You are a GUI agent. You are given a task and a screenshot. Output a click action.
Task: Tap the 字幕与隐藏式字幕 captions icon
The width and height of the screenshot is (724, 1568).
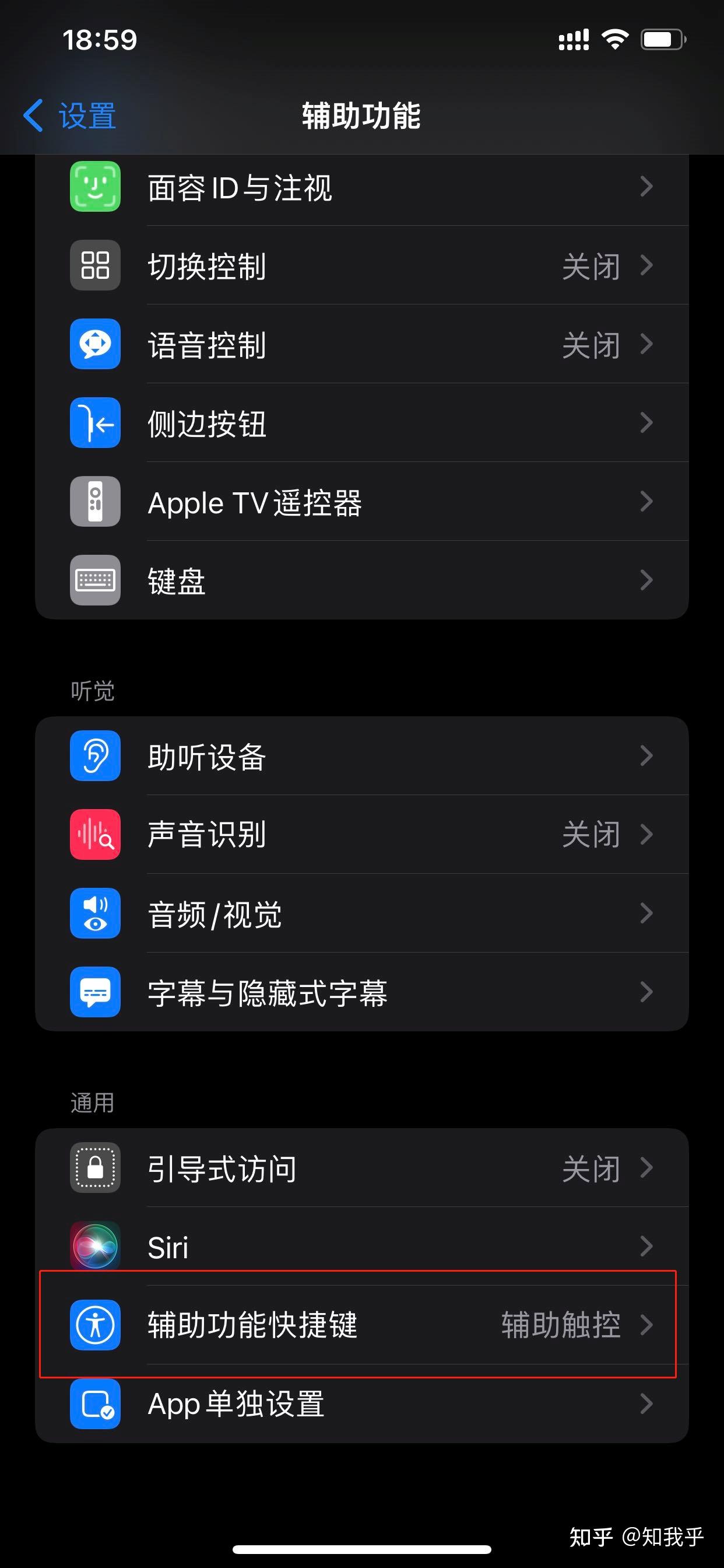pyautogui.click(x=94, y=993)
